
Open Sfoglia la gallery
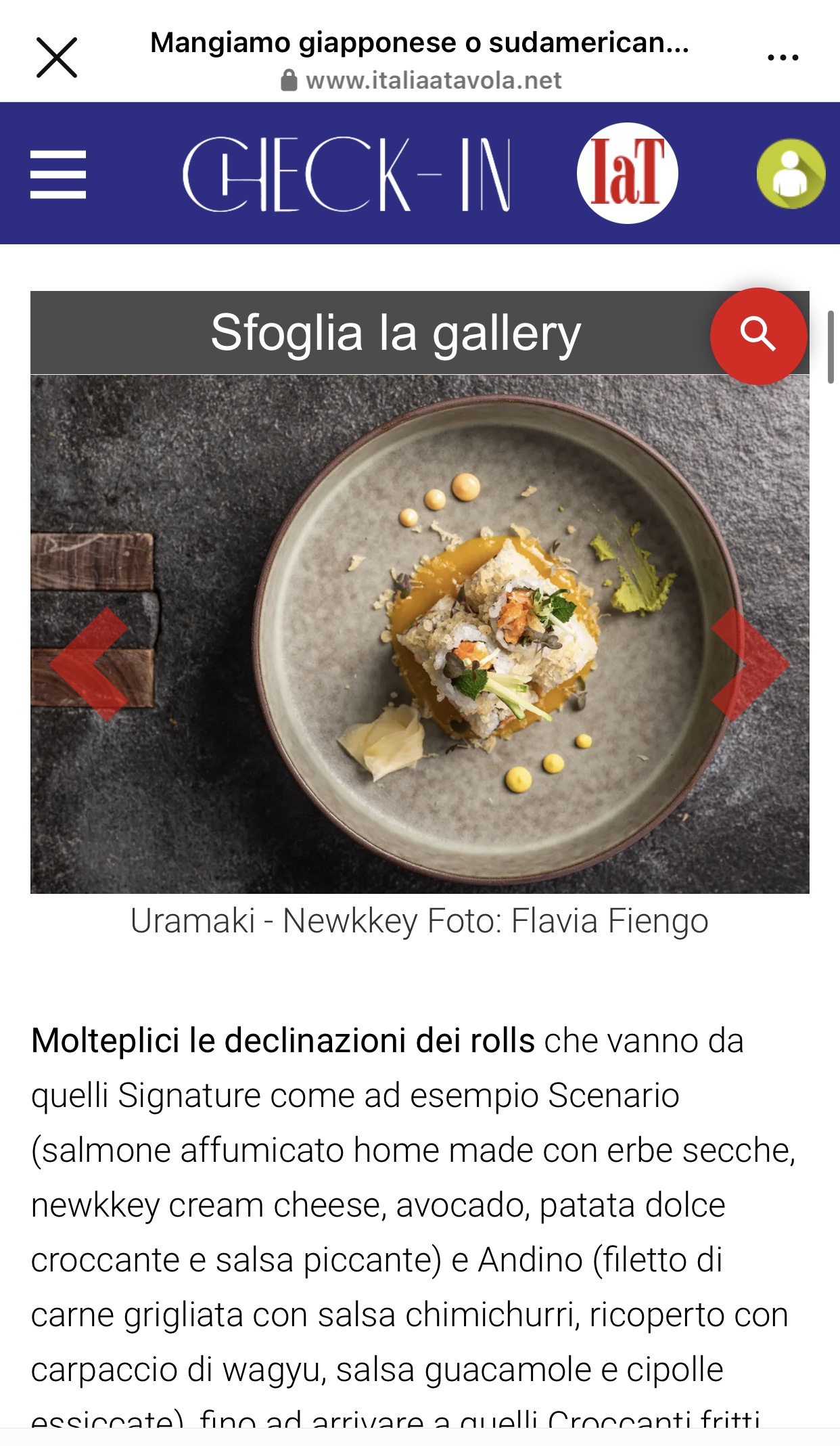396,333
